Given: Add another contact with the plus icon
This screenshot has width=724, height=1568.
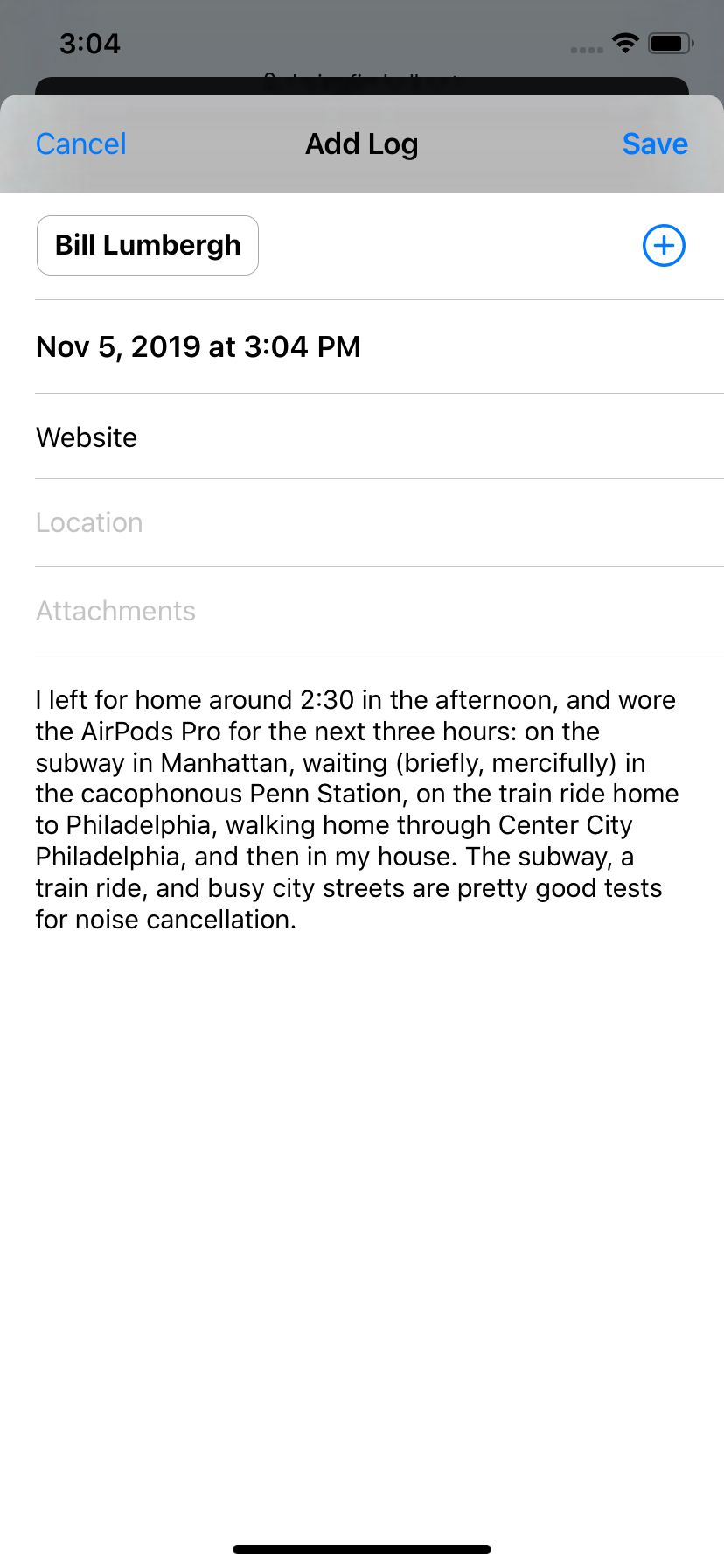Looking at the screenshot, I should click(664, 246).
